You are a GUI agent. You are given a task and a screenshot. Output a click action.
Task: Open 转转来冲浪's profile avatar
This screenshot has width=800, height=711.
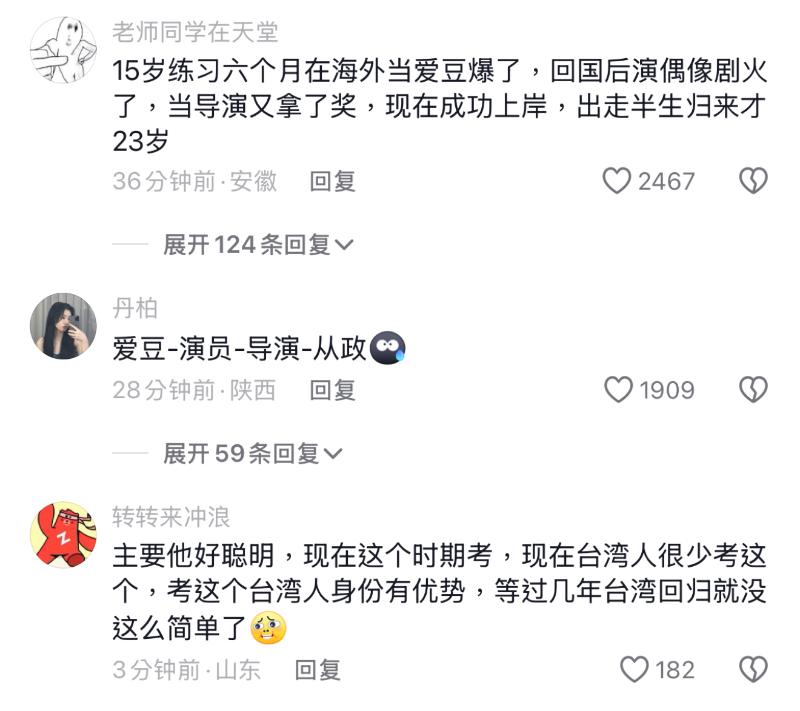[63, 535]
